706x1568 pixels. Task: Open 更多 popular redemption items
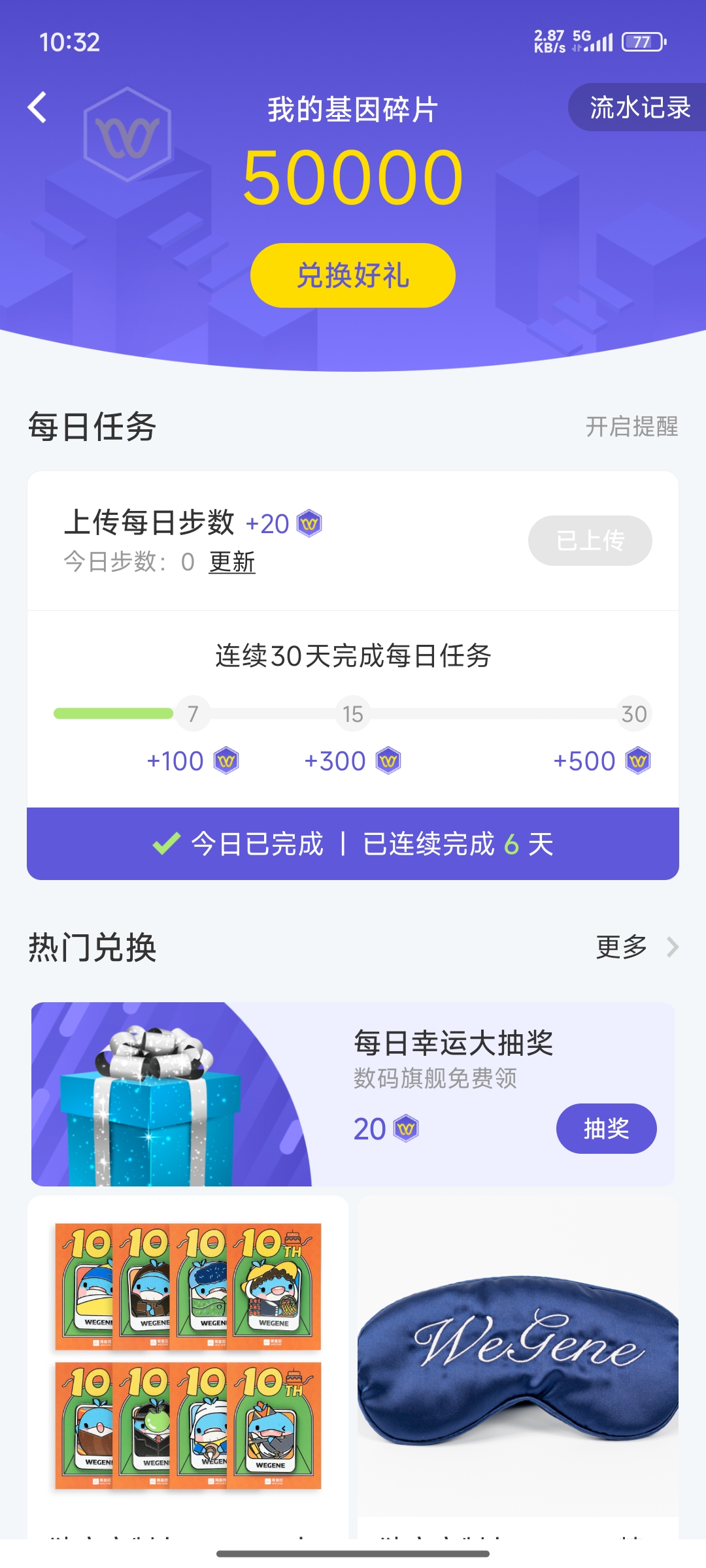pos(635,947)
